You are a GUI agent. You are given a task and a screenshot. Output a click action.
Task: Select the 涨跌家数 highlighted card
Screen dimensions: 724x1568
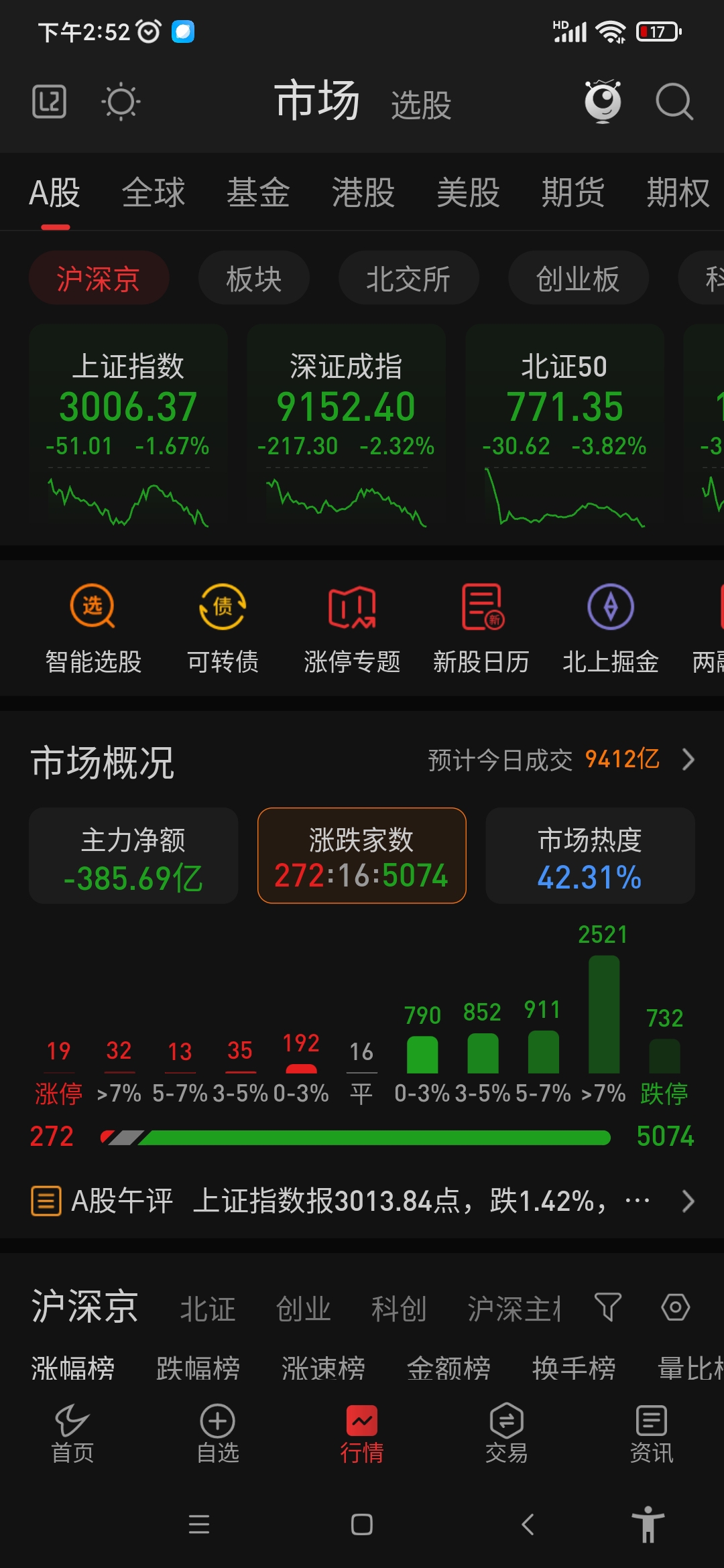[361, 856]
